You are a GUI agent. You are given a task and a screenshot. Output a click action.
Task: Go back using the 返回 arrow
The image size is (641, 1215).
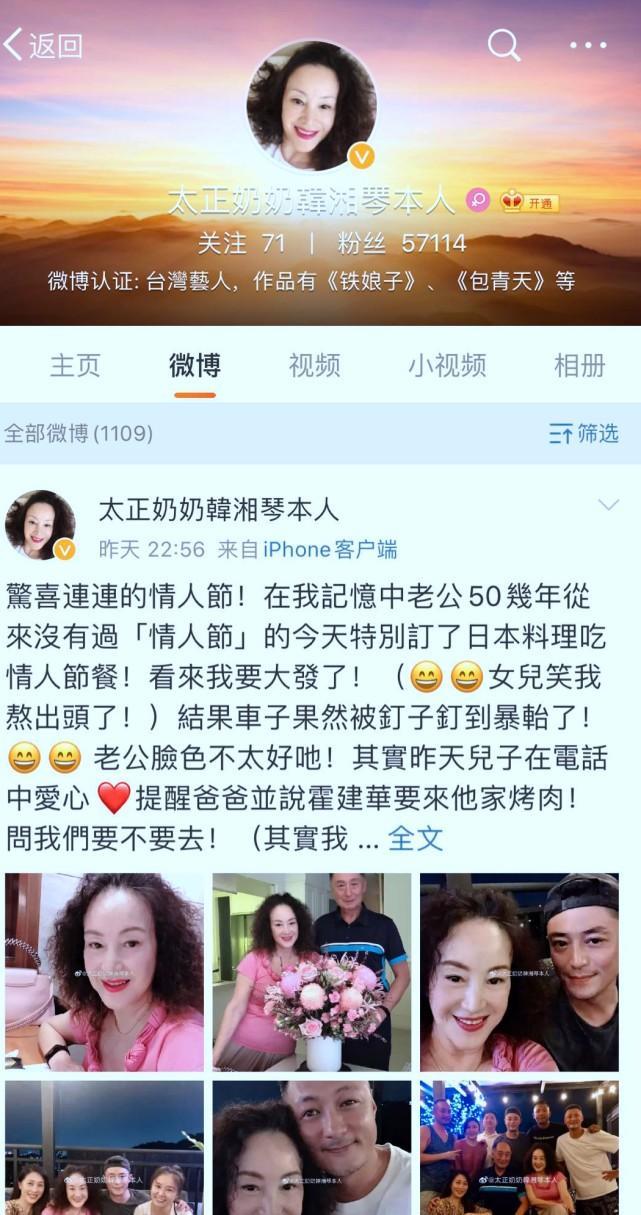[42, 45]
